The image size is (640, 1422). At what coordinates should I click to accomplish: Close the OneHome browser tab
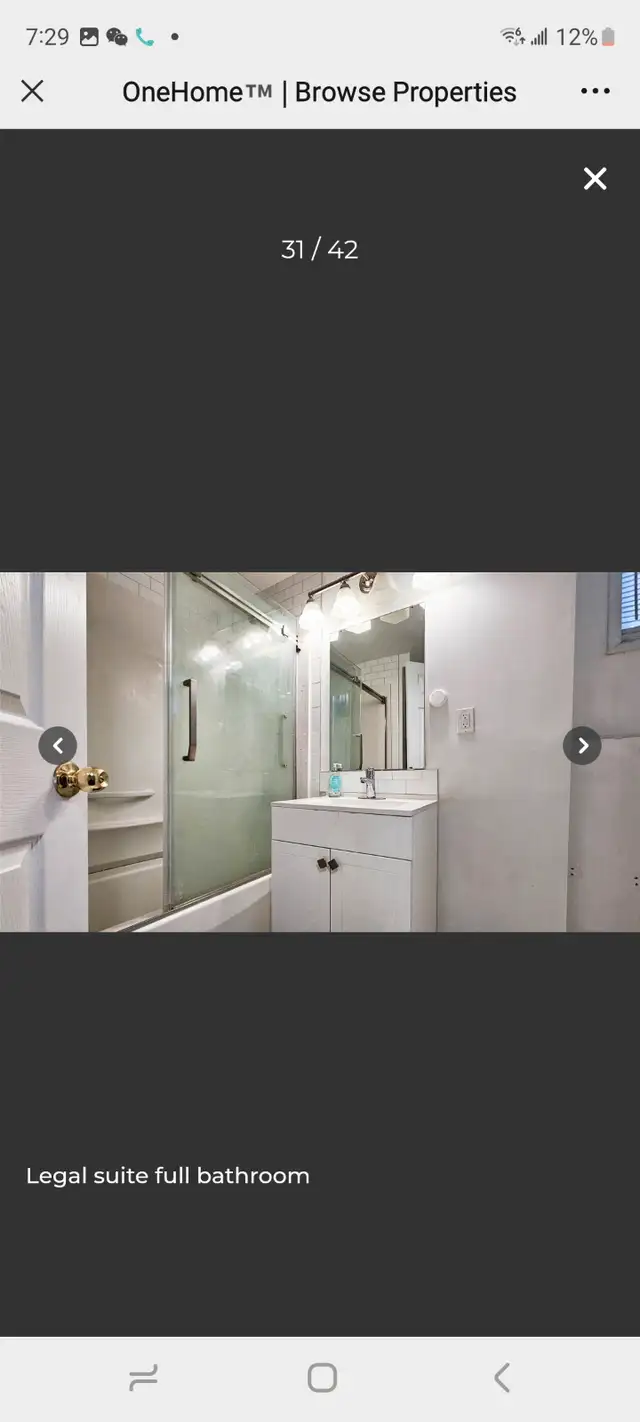coord(32,91)
